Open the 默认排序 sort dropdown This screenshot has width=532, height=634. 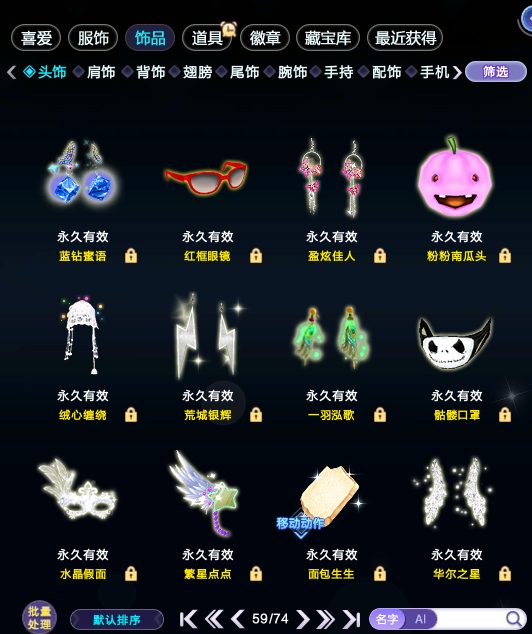click(117, 619)
